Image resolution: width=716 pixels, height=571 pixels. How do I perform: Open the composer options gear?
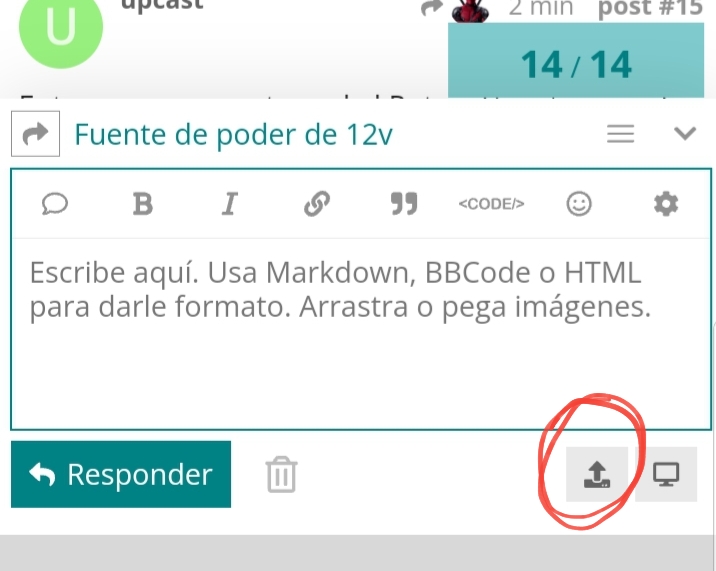pyautogui.click(x=665, y=204)
